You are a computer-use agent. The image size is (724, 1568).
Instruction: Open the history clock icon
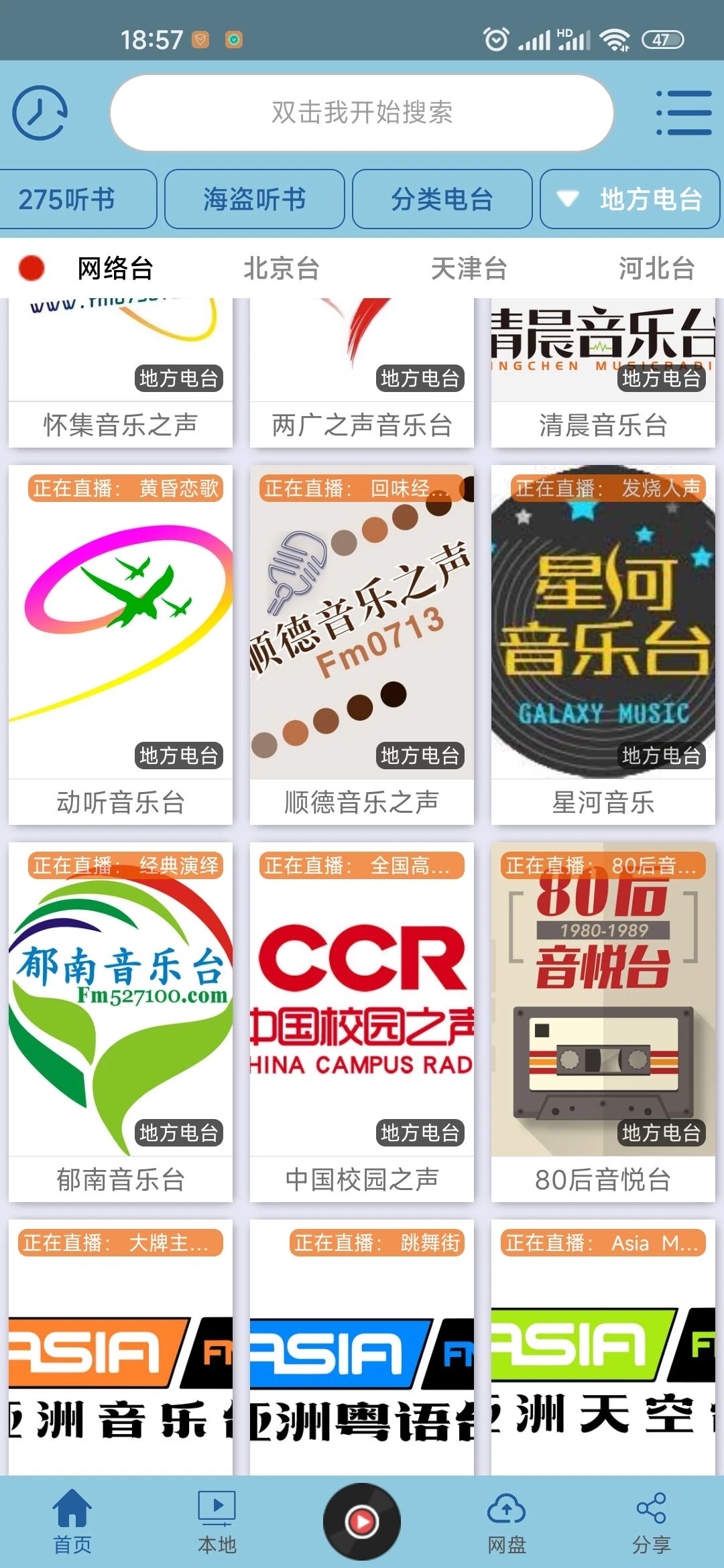tap(40, 113)
